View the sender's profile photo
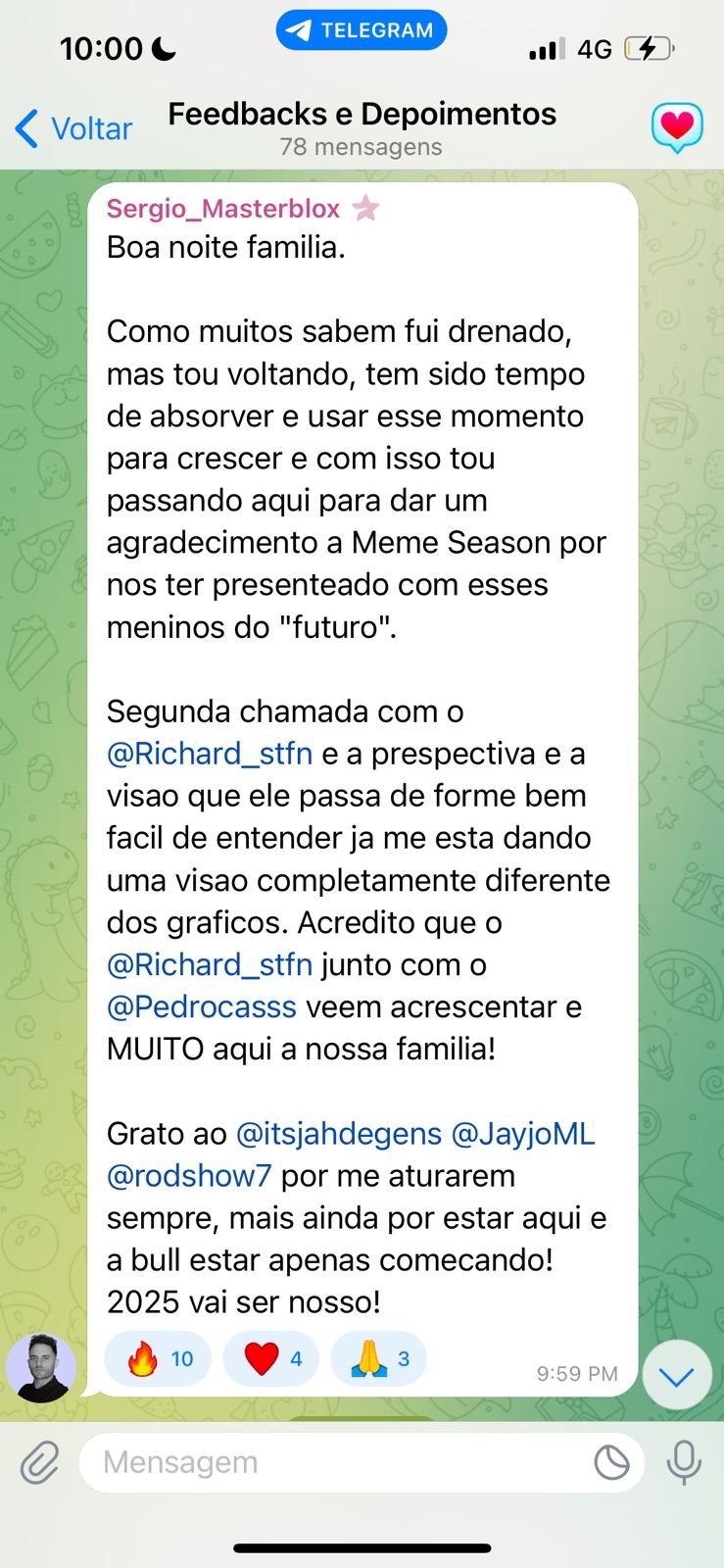Viewport: 724px width, 1568px height. pyautogui.click(x=41, y=1368)
